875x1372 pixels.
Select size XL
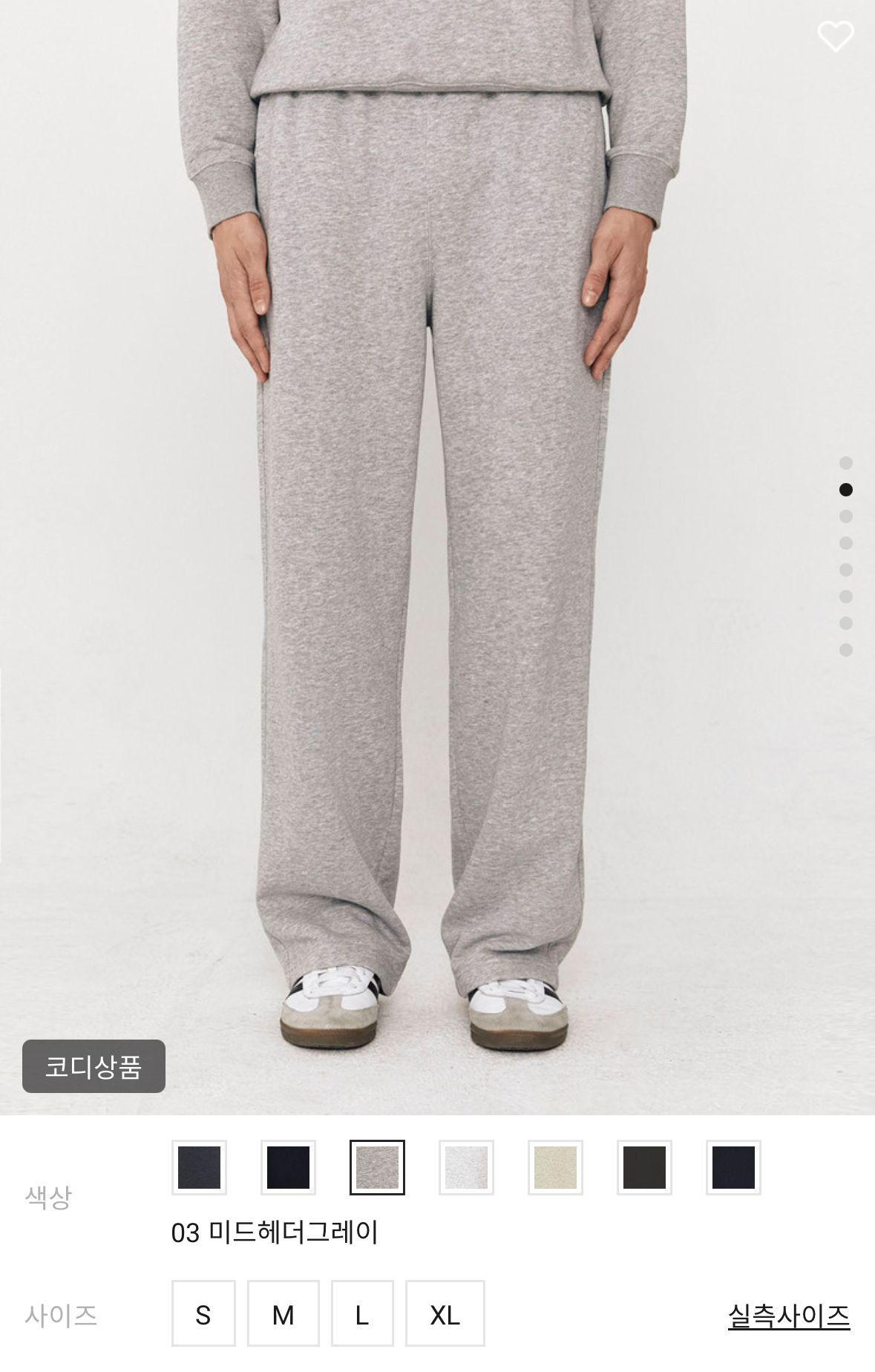pos(445,1313)
